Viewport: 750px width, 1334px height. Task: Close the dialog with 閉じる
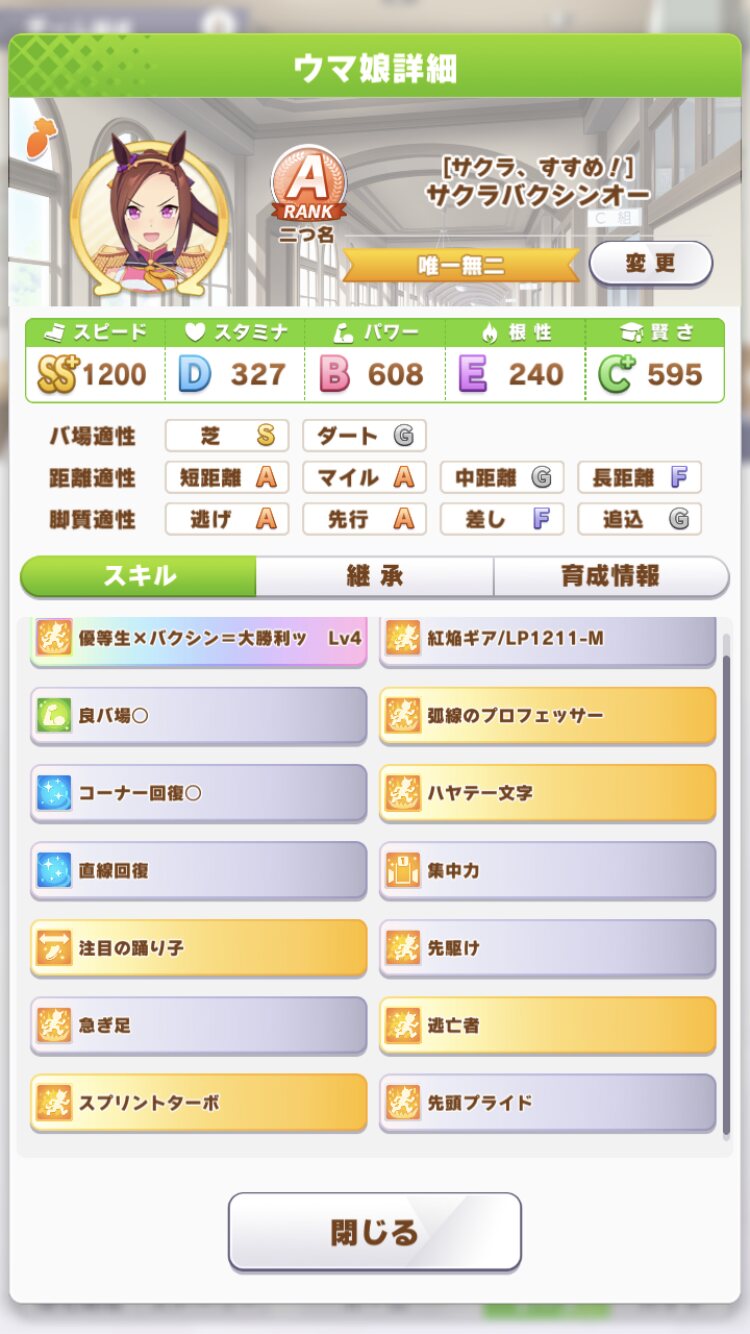[x=374, y=1231]
